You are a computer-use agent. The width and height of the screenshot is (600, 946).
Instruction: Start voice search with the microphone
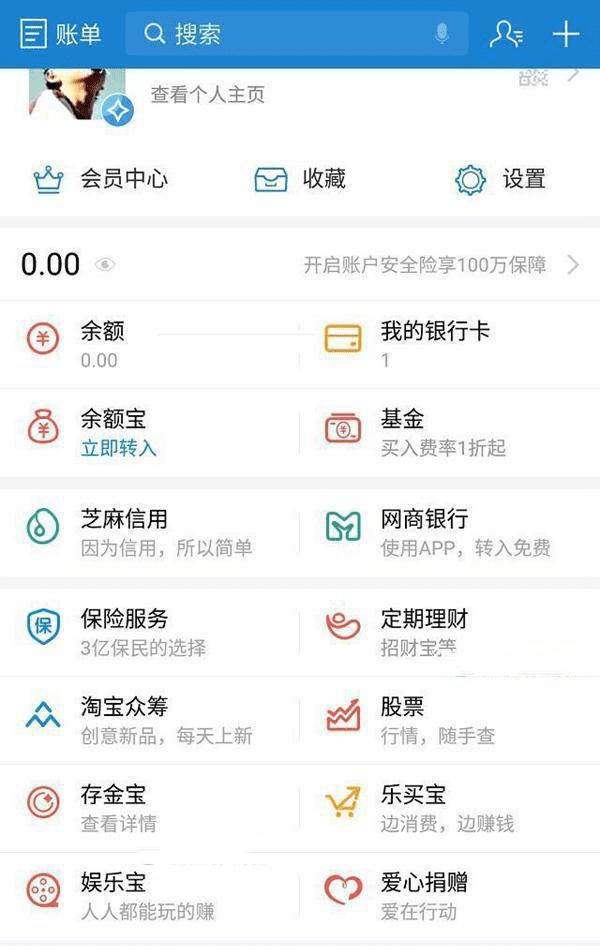(x=442, y=34)
